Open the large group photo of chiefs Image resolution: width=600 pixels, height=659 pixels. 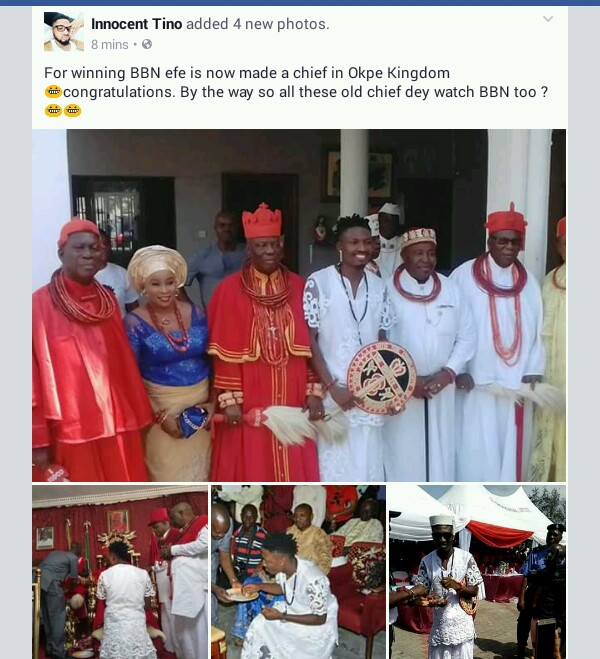299,305
